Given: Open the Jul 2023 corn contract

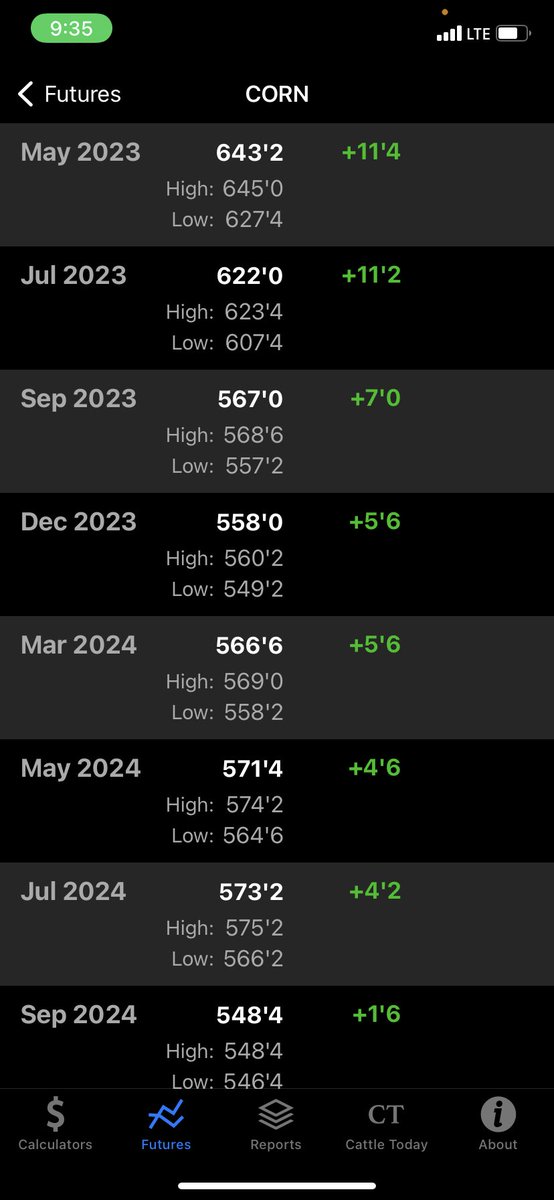Looking at the screenshot, I should click(277, 308).
